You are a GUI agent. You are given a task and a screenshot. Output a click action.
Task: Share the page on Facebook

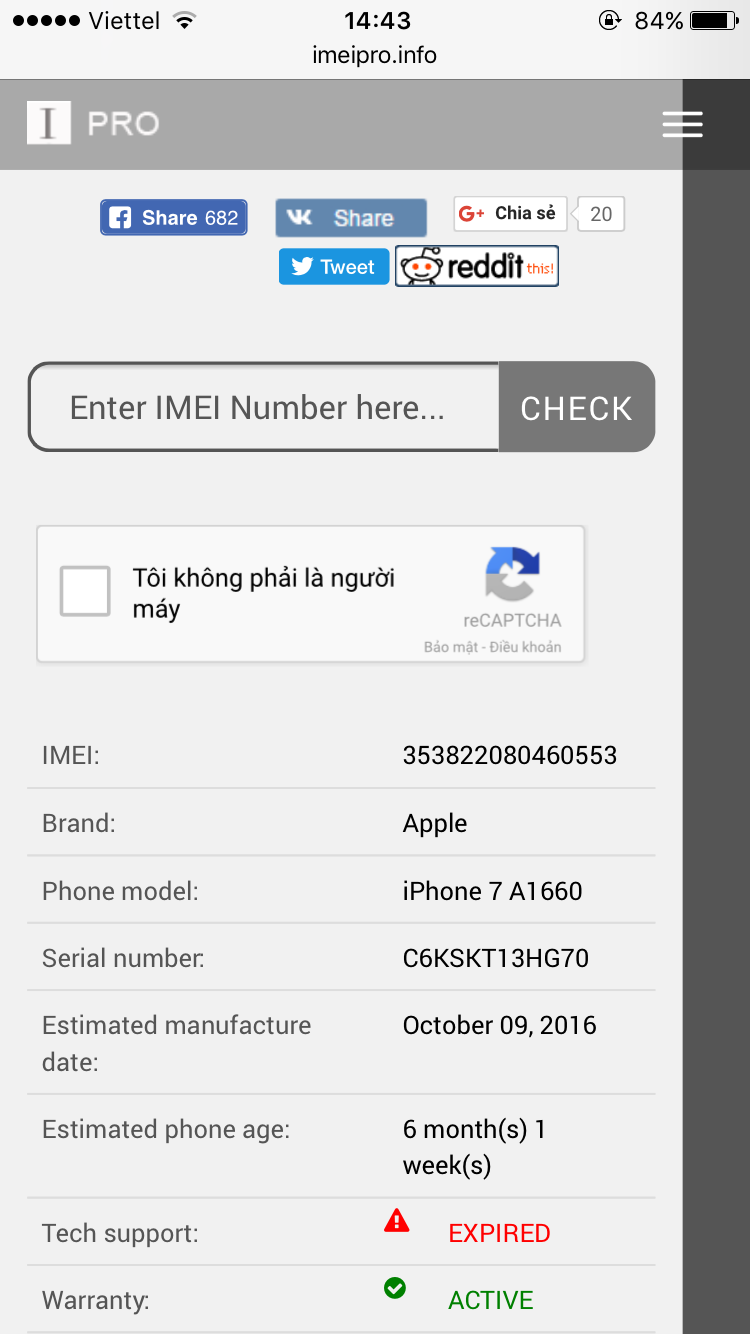point(174,218)
